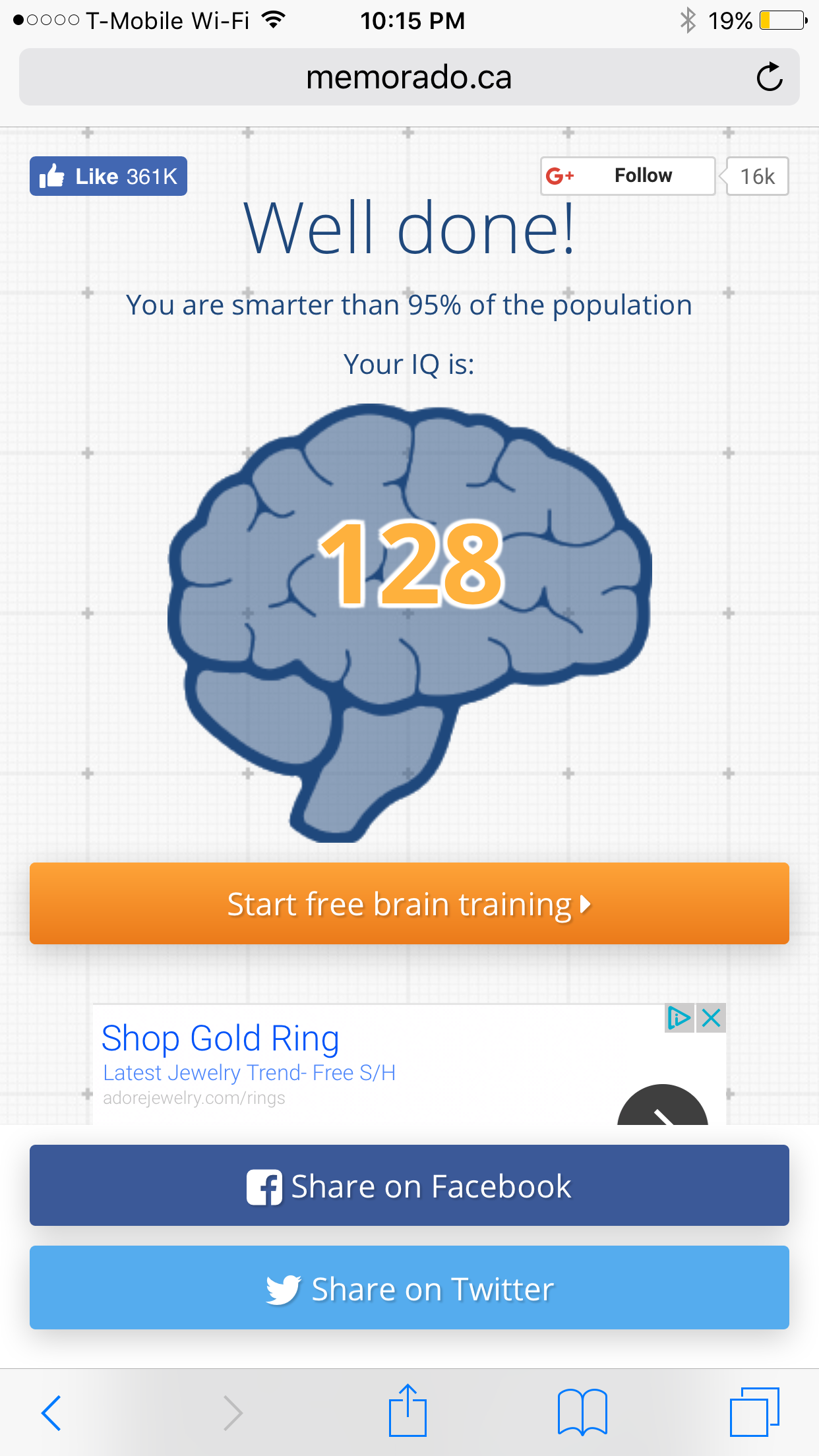
Task: Share result on Twitter
Action: pos(409,1288)
